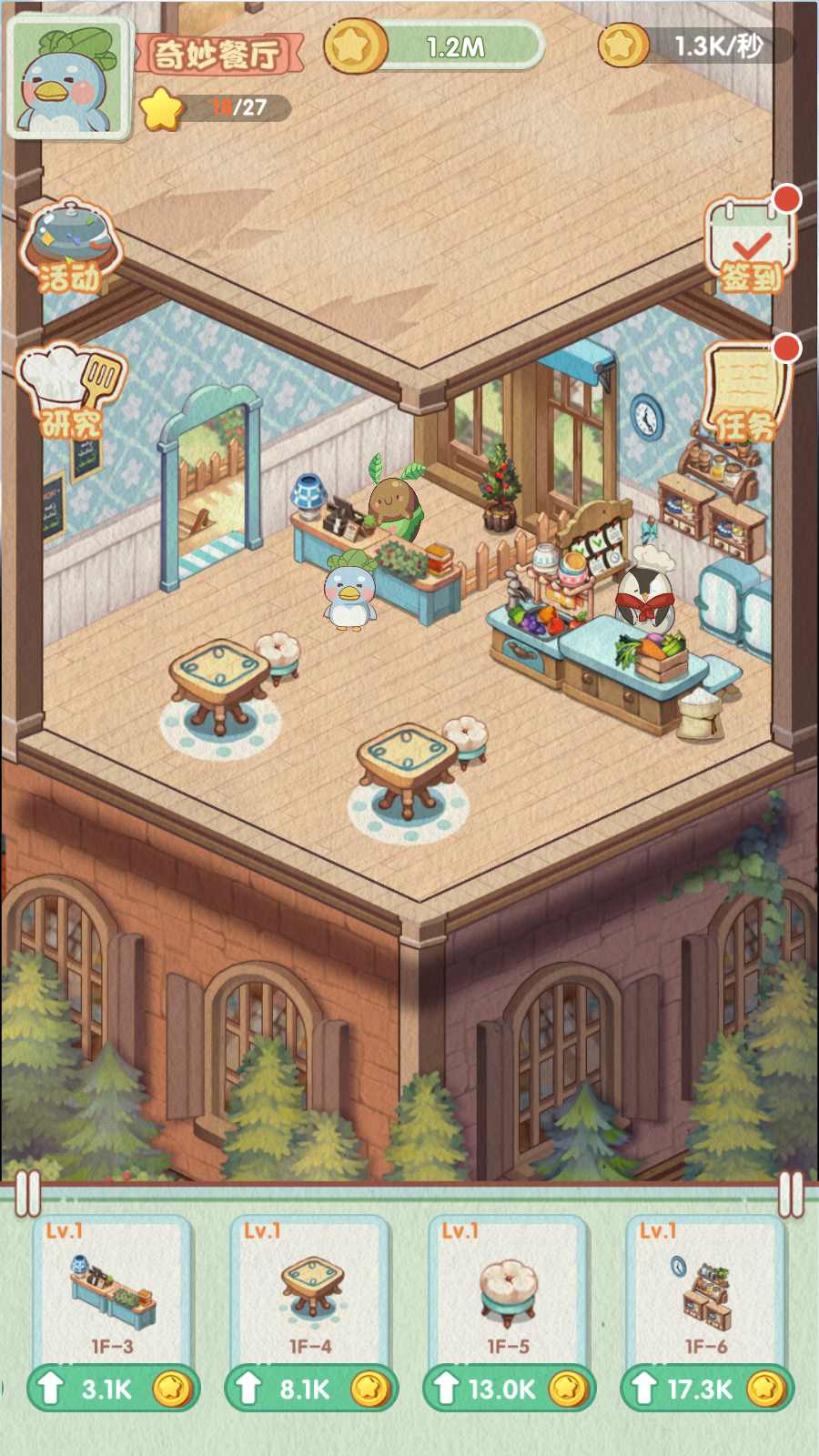Open the 研究 research menu
819x1456 pixels.
[71, 393]
